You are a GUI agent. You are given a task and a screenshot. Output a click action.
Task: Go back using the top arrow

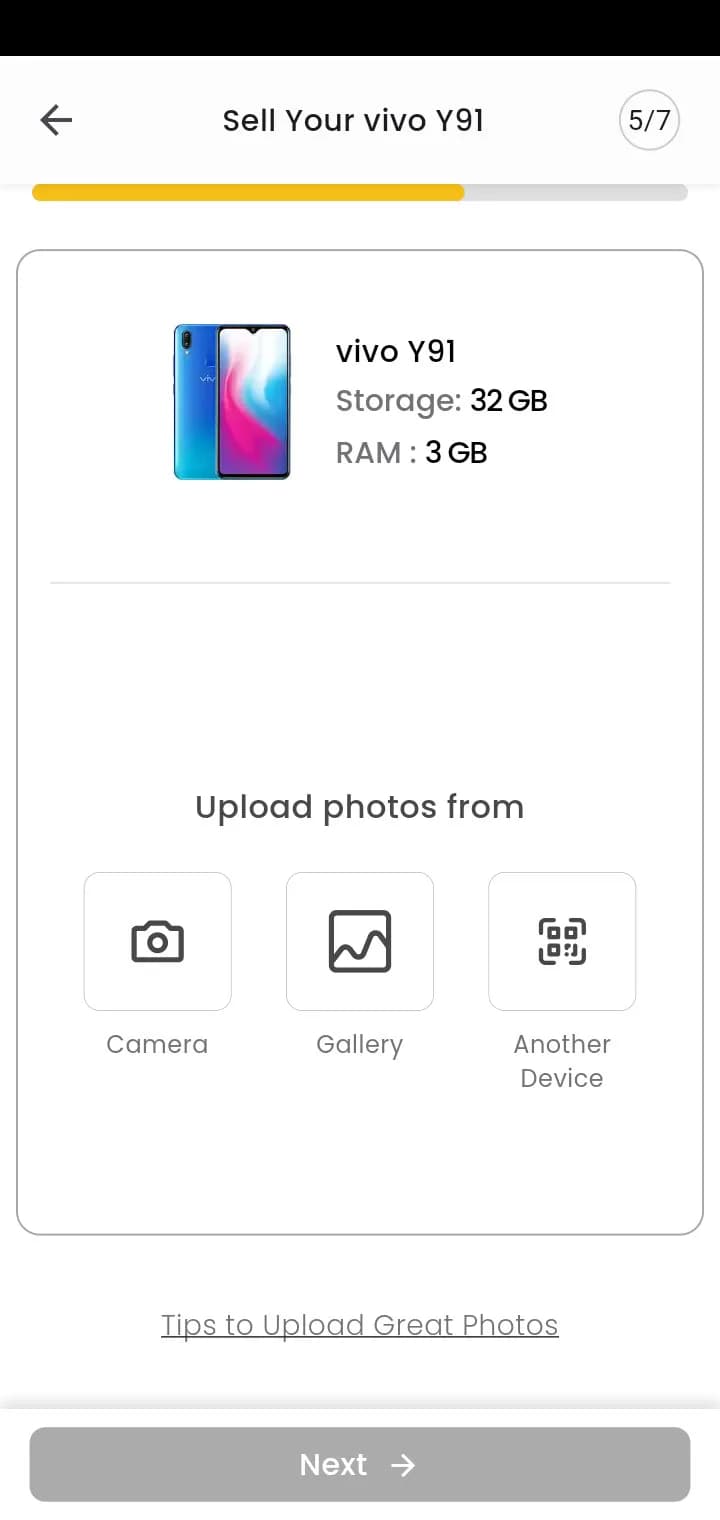point(56,121)
